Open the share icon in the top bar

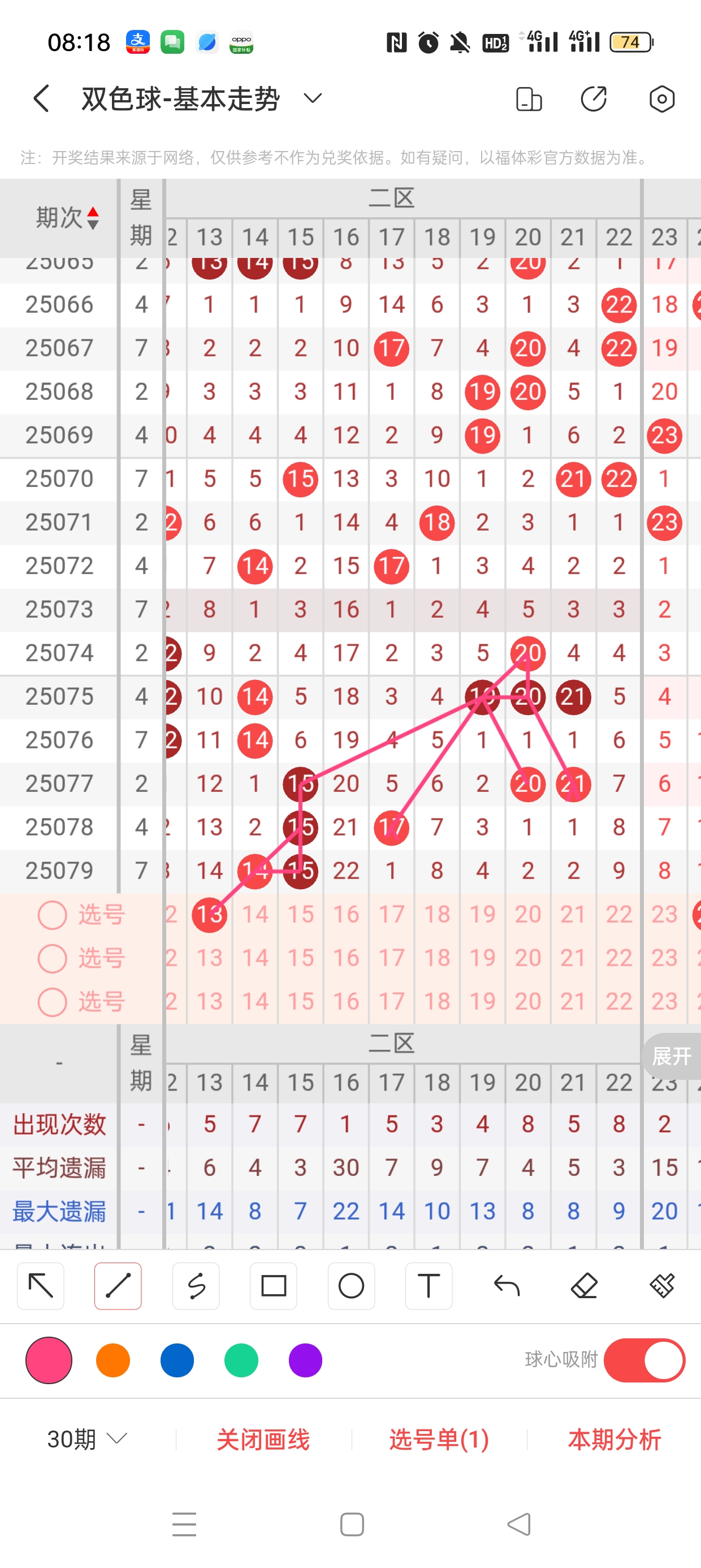tap(593, 98)
